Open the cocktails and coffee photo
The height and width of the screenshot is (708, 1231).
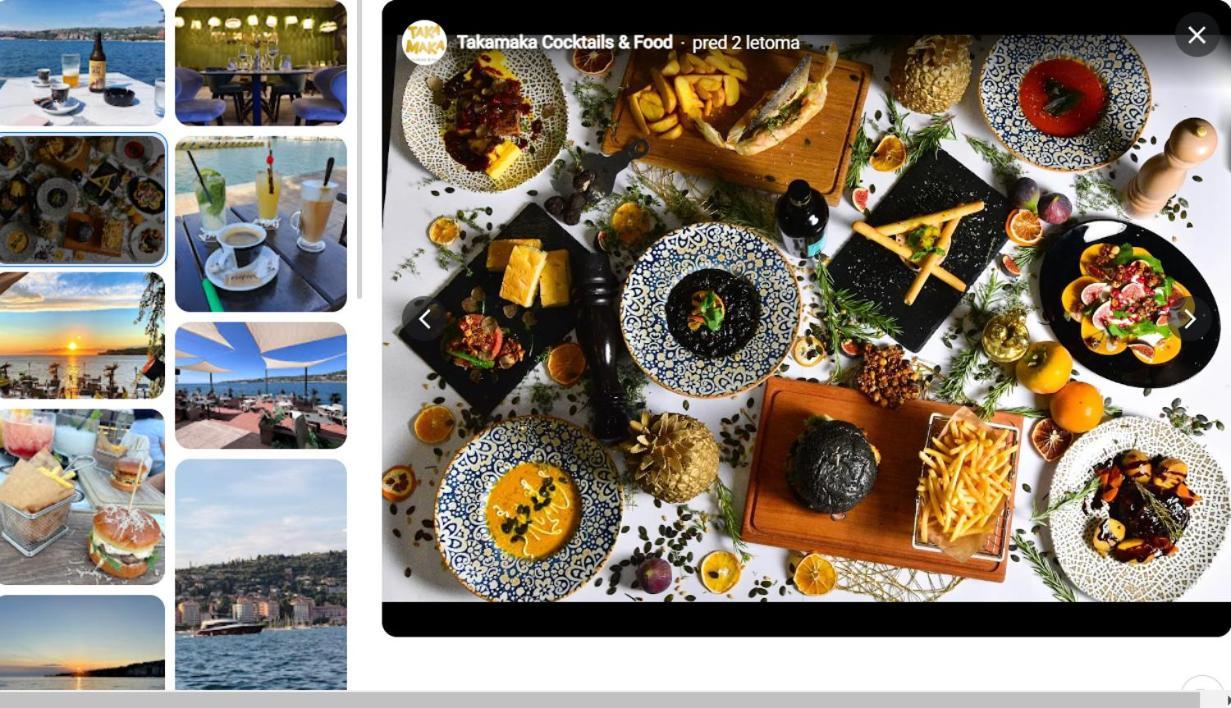(261, 224)
